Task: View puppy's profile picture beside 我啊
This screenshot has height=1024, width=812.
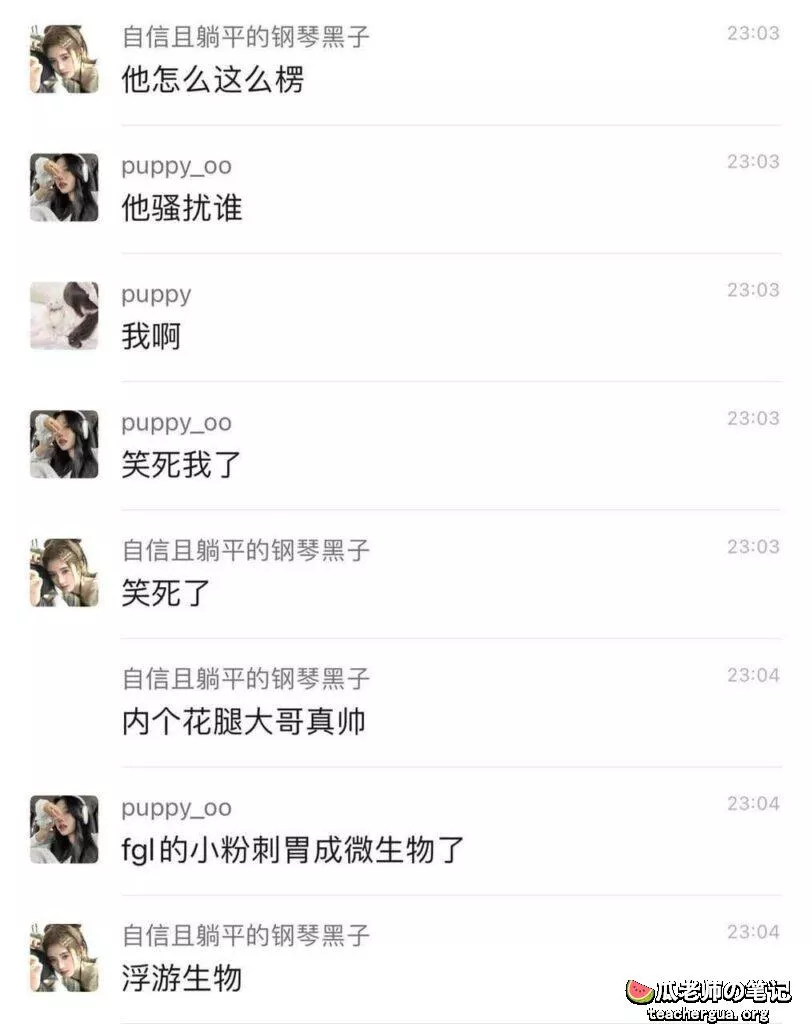Action: [x=64, y=315]
